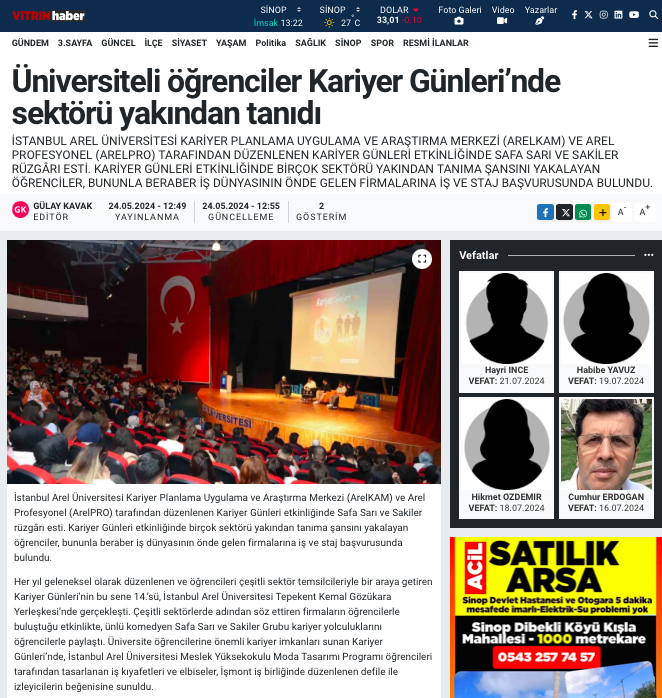The height and width of the screenshot is (698, 662).
Task: Share the article on X
Action: [564, 212]
